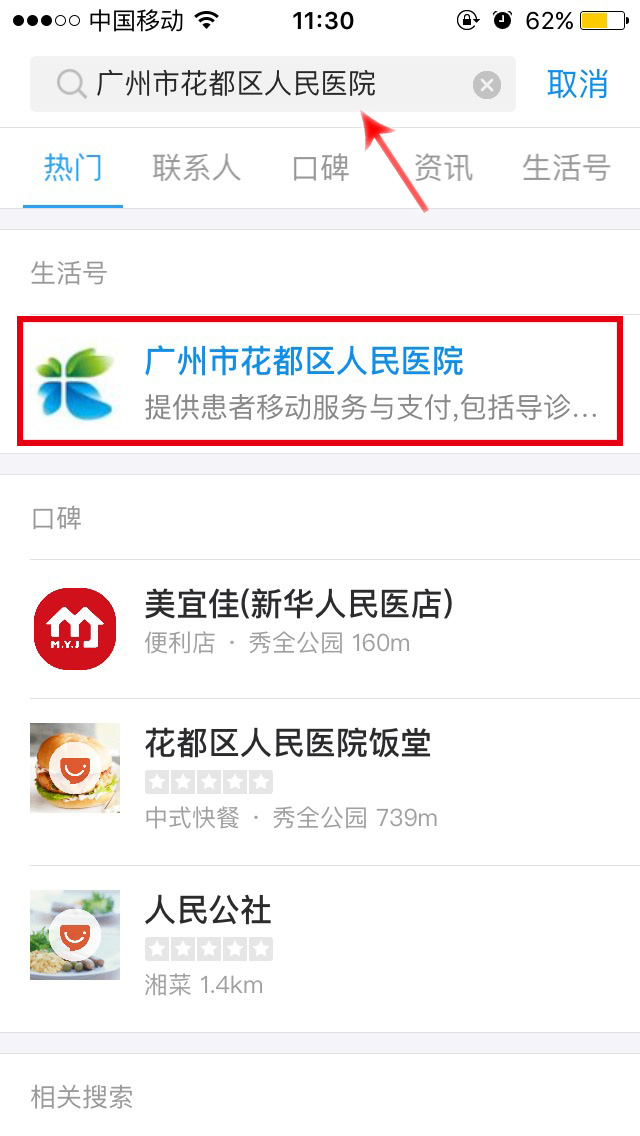Image resolution: width=640 pixels, height=1136 pixels.
Task: Switch to the 热门 tab
Action: pyautogui.click(x=73, y=168)
